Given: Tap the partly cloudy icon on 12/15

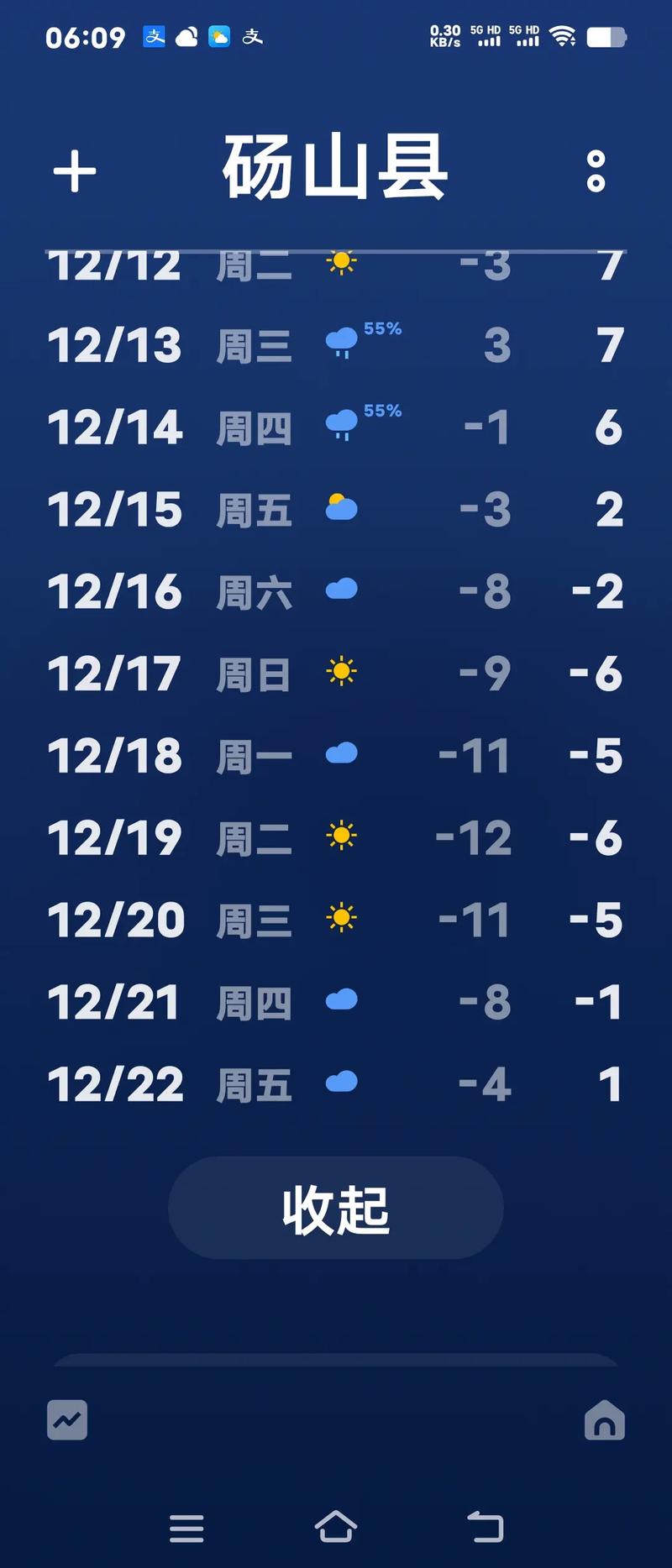Looking at the screenshot, I should coord(341,505).
